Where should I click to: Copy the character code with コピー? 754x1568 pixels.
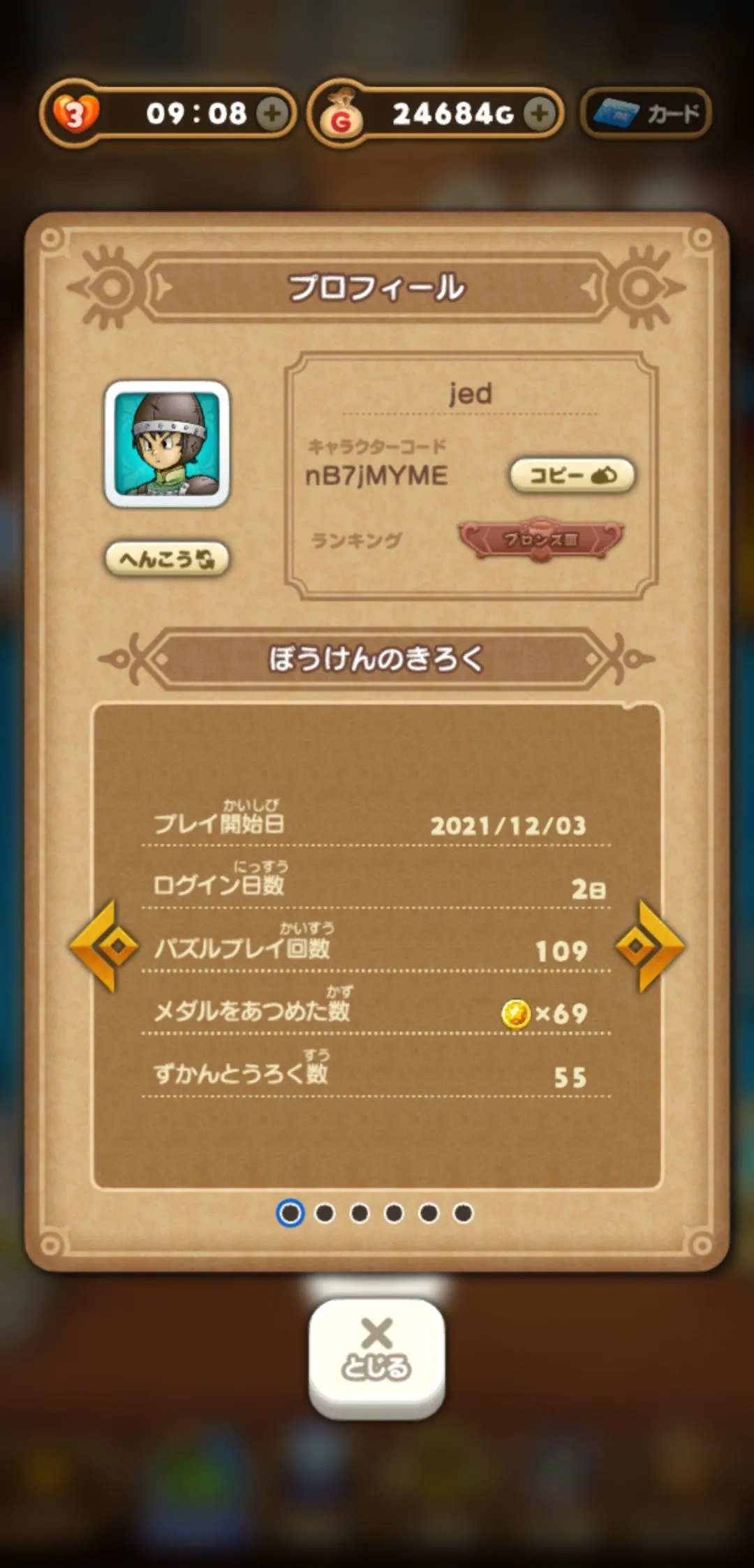pos(572,476)
